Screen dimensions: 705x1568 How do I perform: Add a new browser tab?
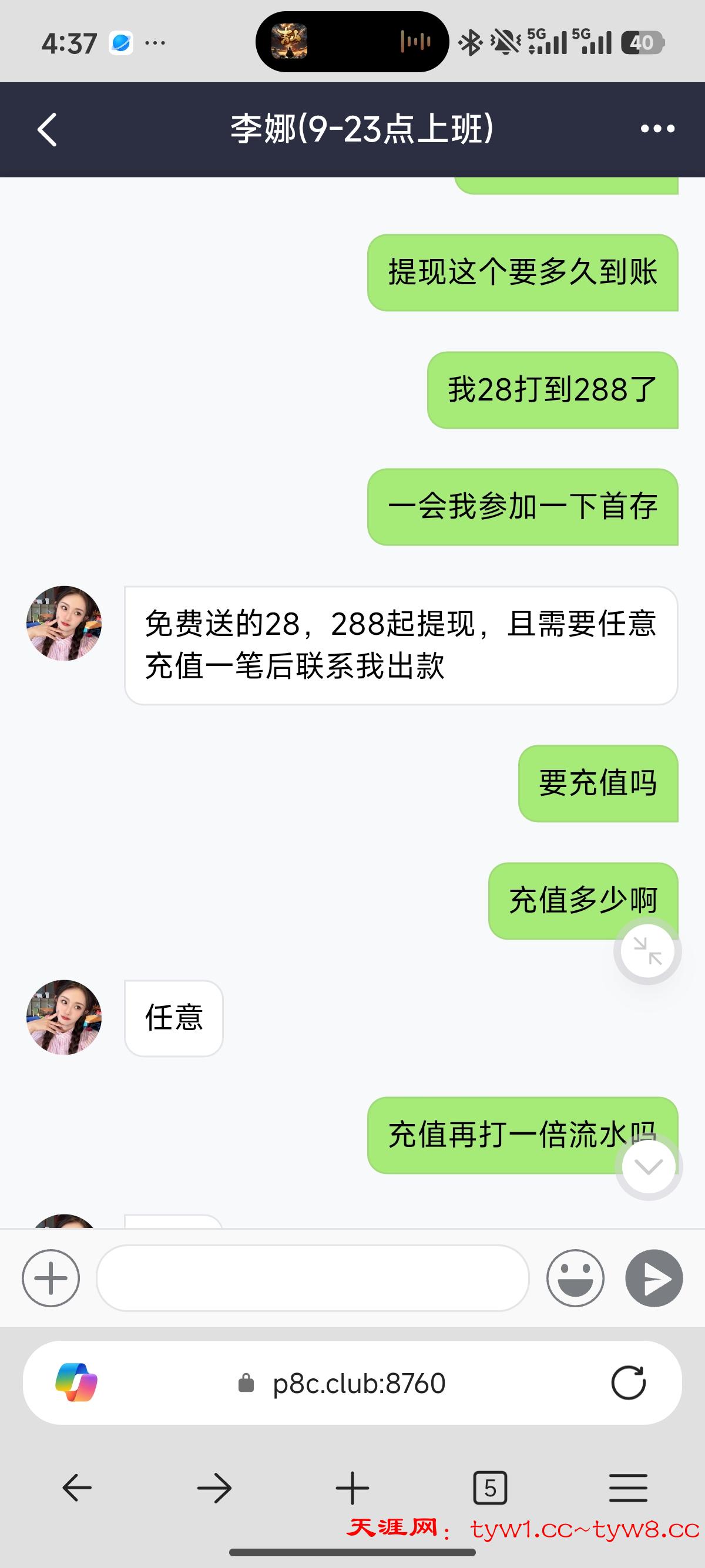click(x=352, y=1488)
